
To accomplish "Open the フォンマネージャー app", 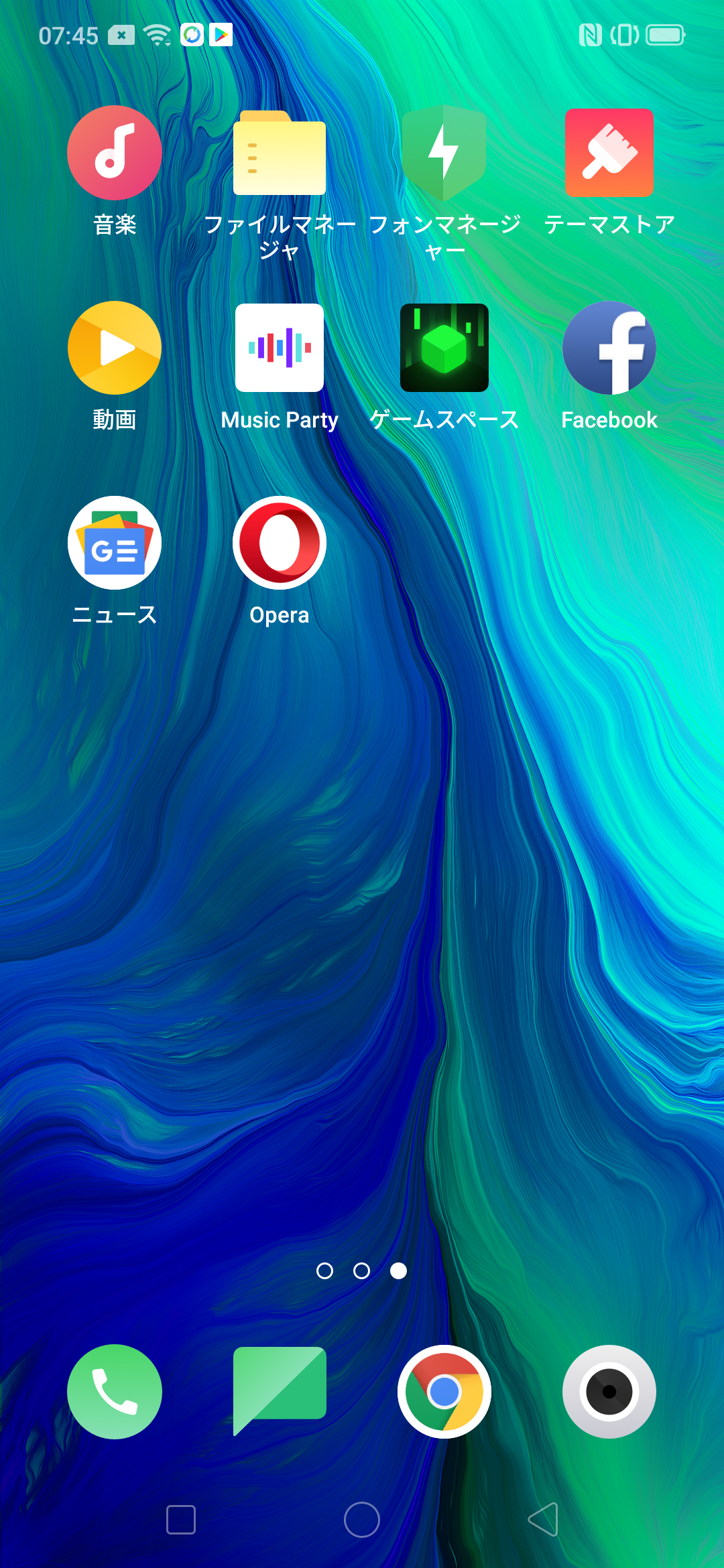I will coord(444,153).
